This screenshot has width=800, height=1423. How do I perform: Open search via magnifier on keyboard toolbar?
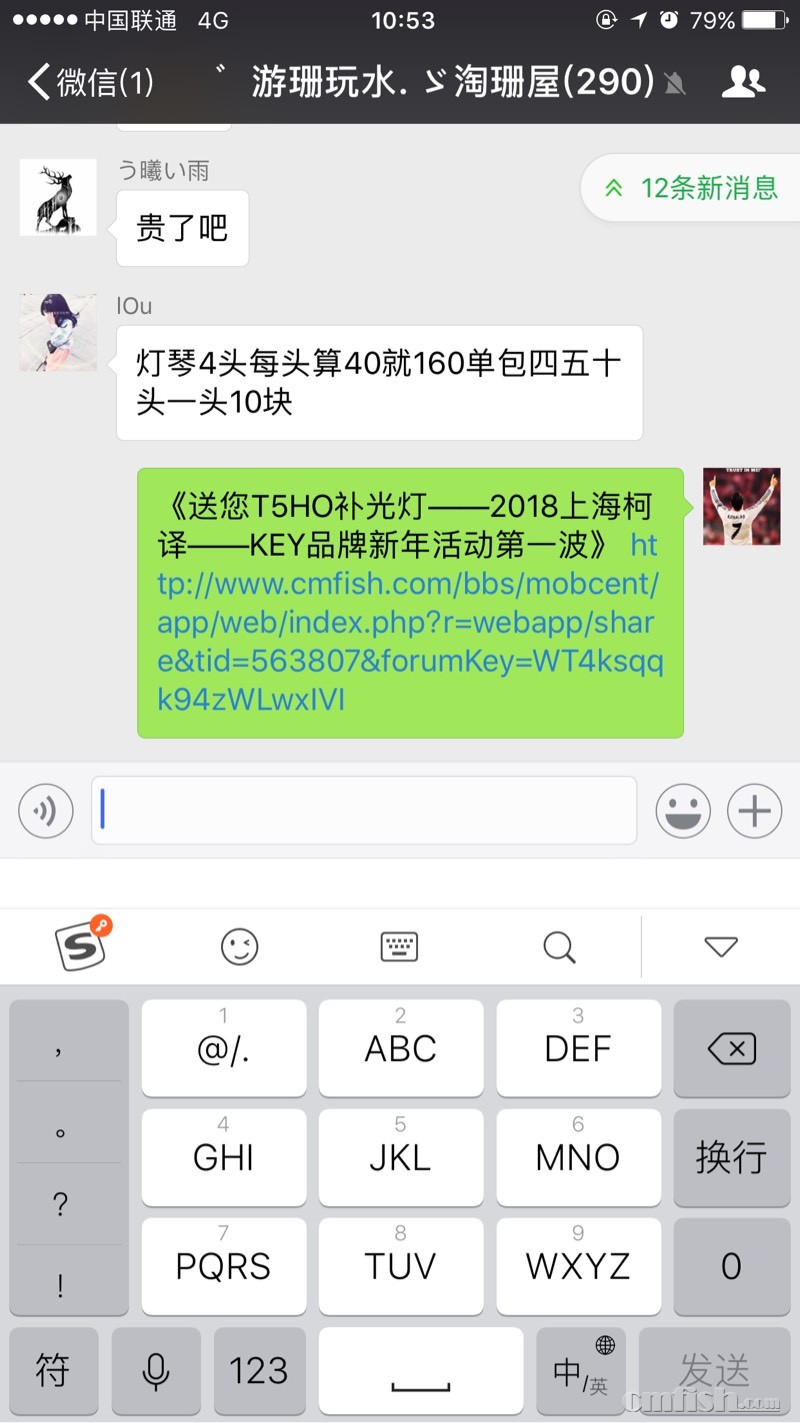[x=559, y=945]
